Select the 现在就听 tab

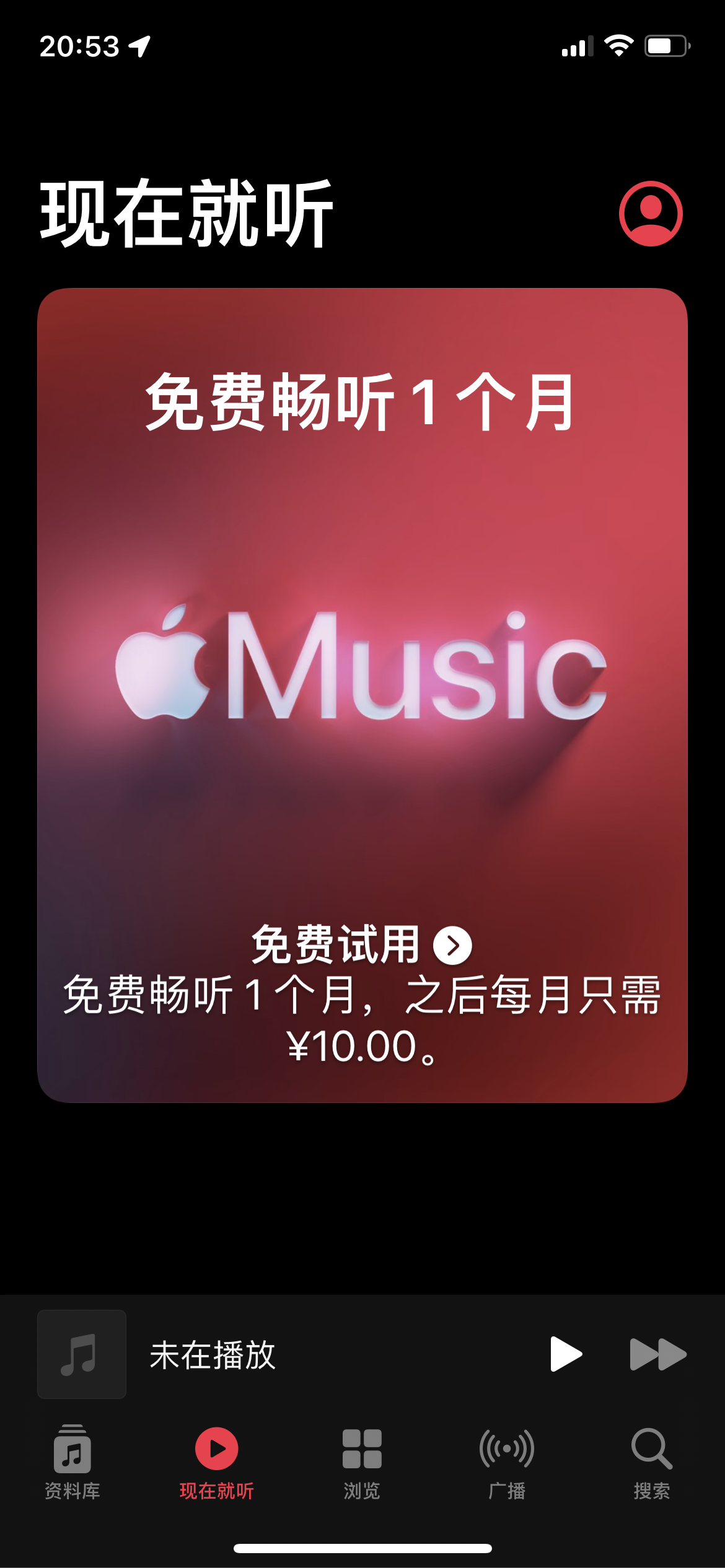(x=217, y=1461)
